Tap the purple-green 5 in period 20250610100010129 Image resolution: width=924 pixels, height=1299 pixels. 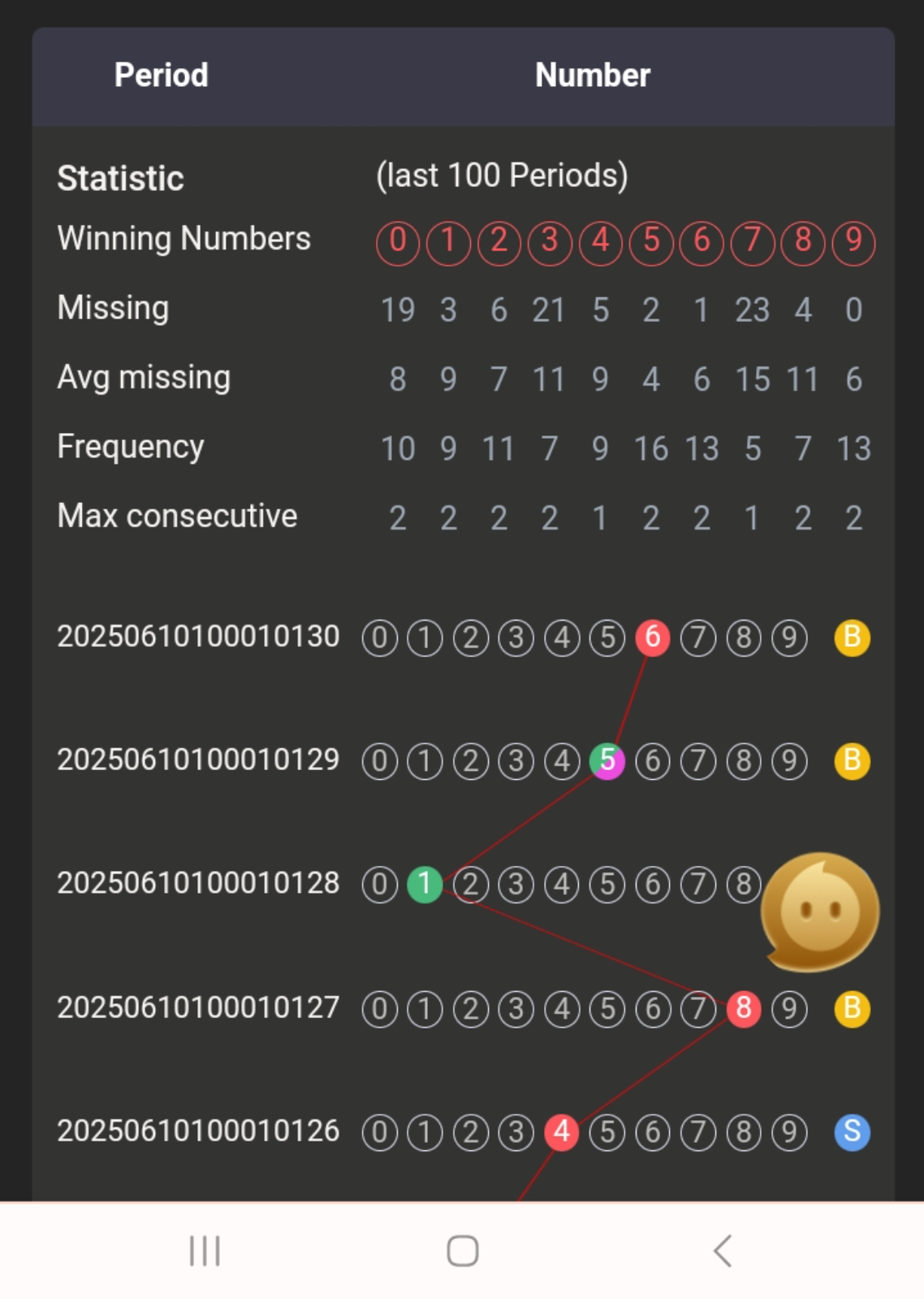pos(606,762)
